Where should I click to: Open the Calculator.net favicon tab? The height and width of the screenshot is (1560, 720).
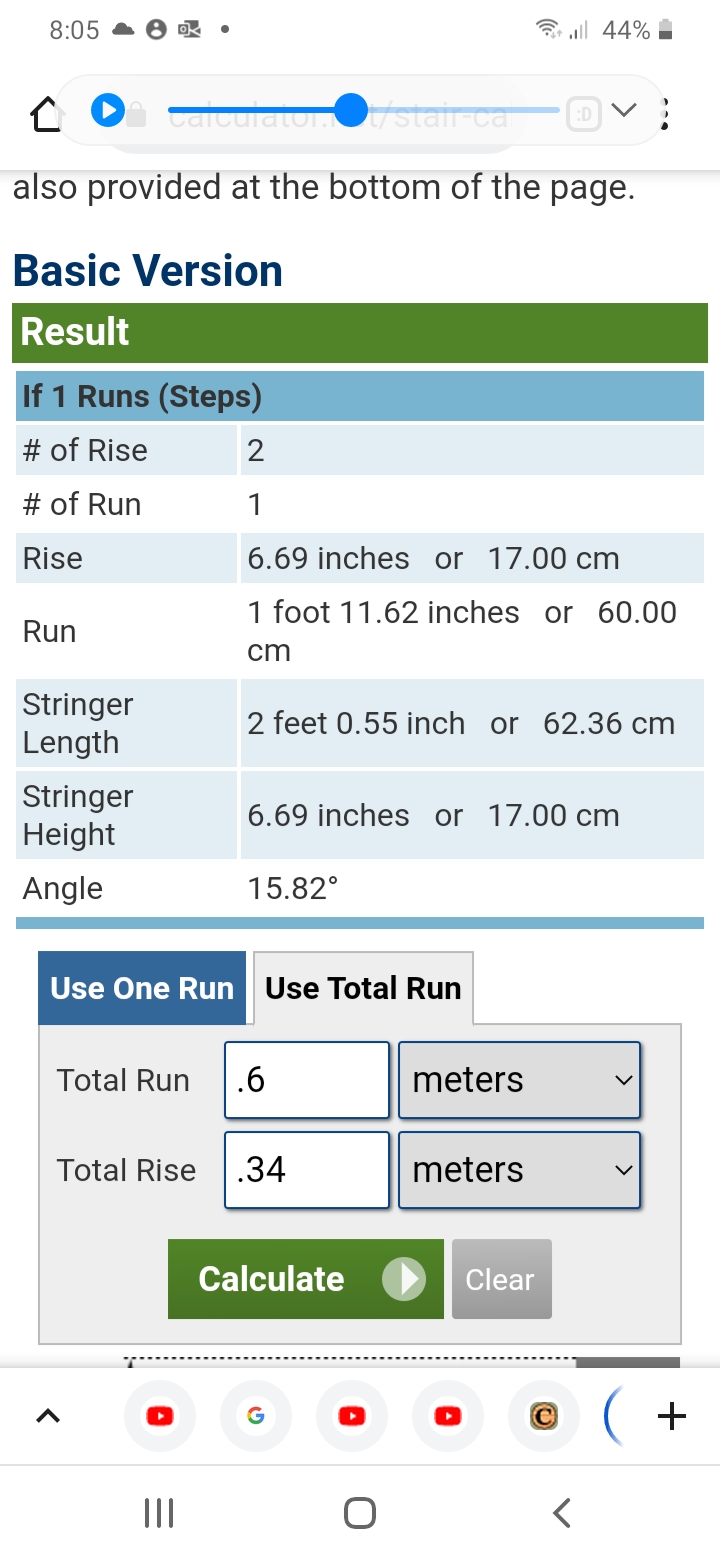543,1415
